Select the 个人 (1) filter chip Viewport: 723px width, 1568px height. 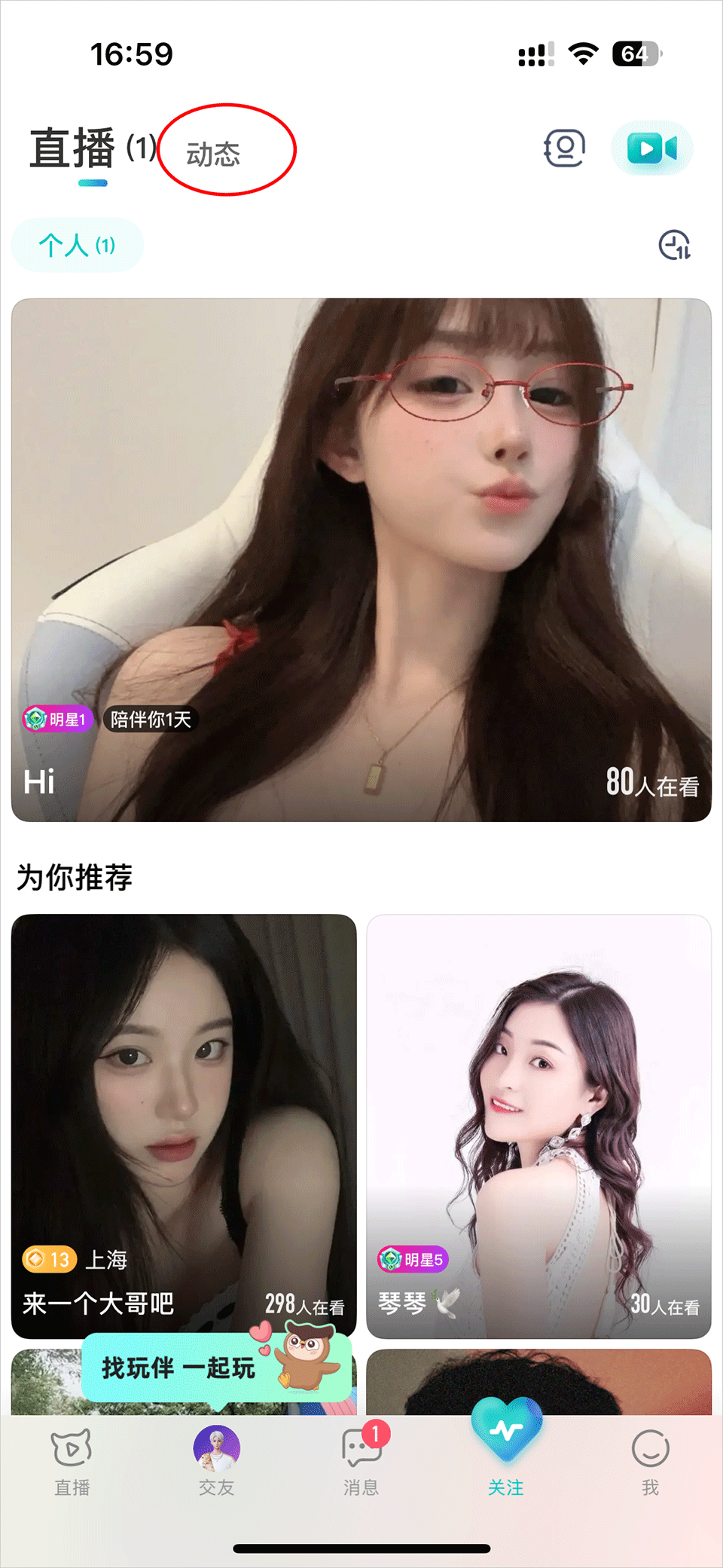pyautogui.click(x=77, y=245)
